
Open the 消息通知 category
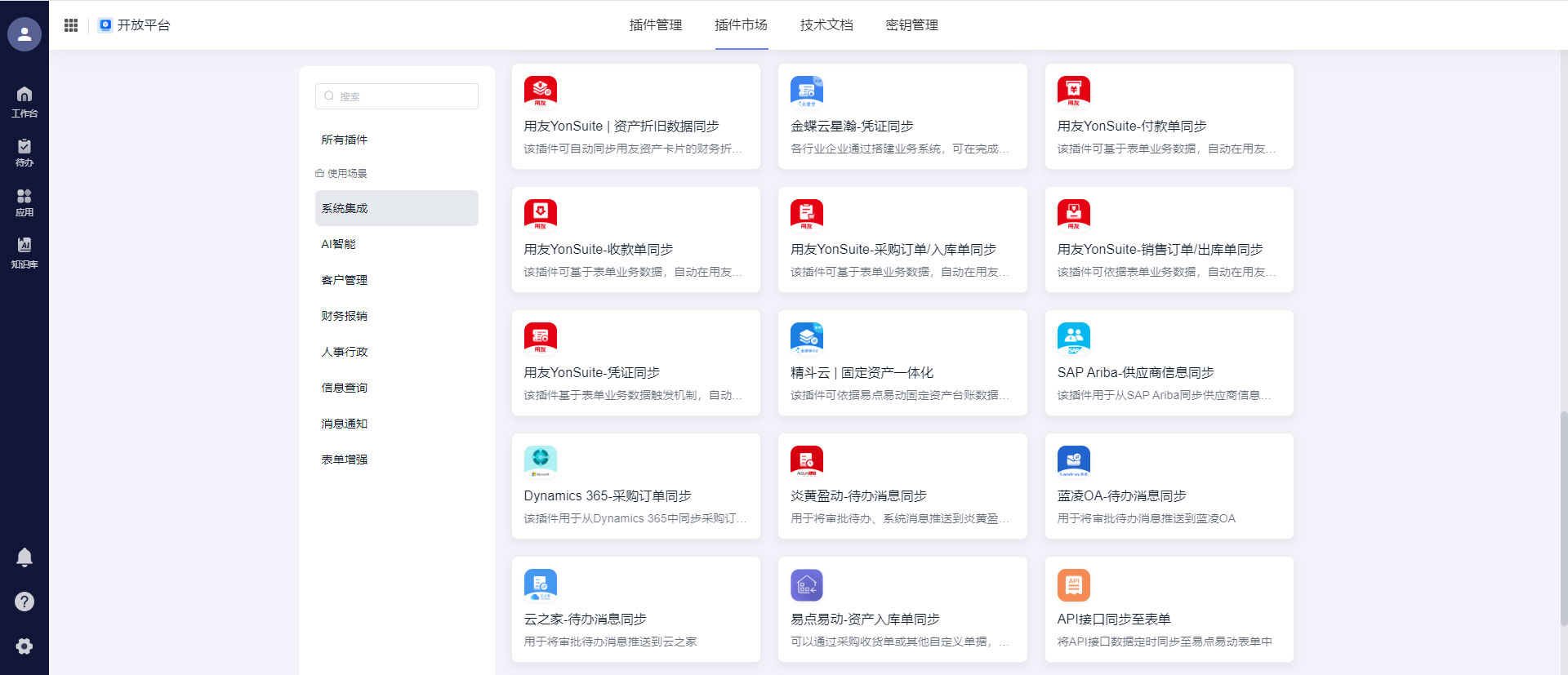click(345, 424)
